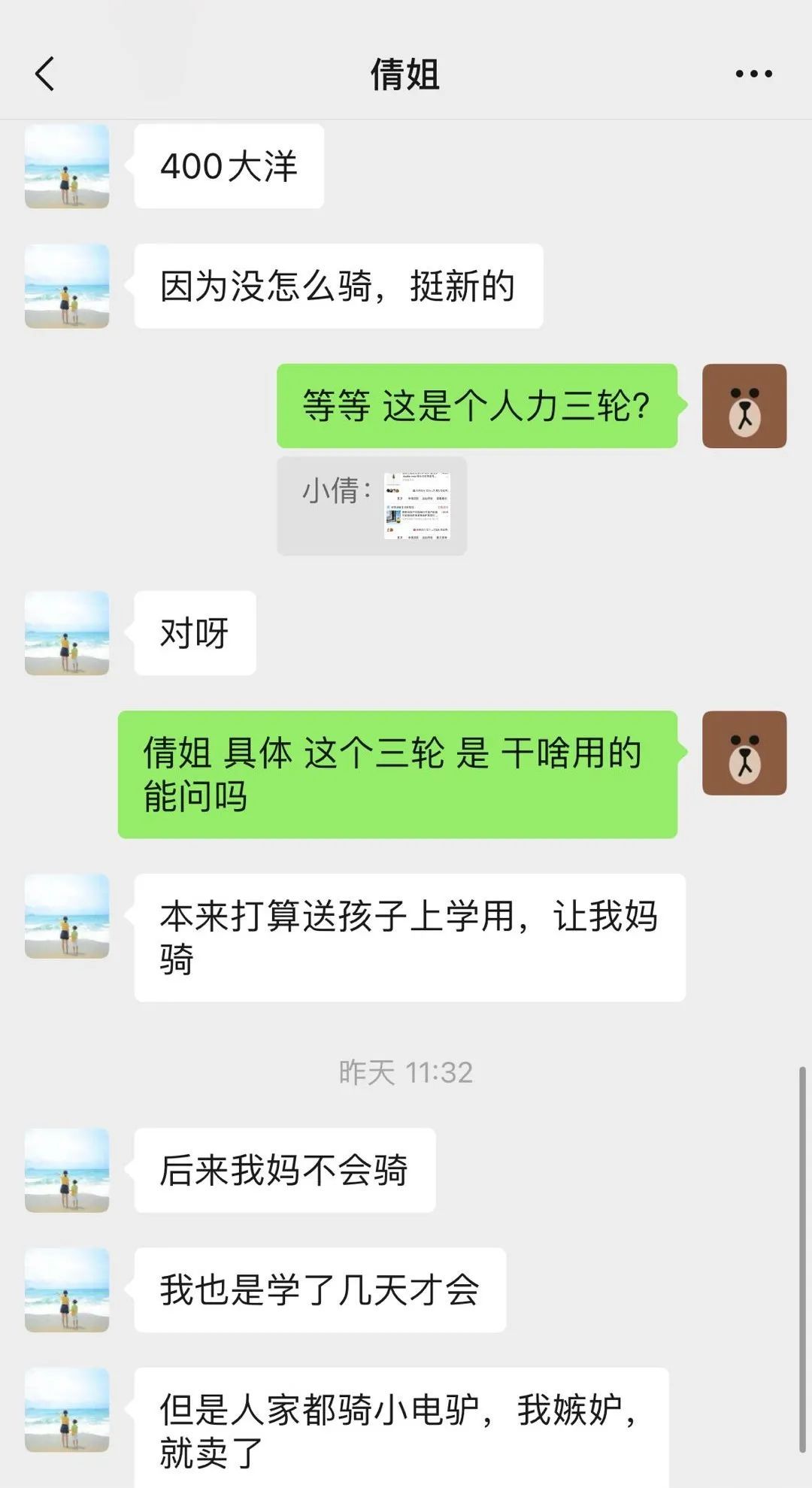Open 倩姐's avatar beside 后来我妈不会骑
812x1488 pixels.
pyautogui.click(x=67, y=1170)
